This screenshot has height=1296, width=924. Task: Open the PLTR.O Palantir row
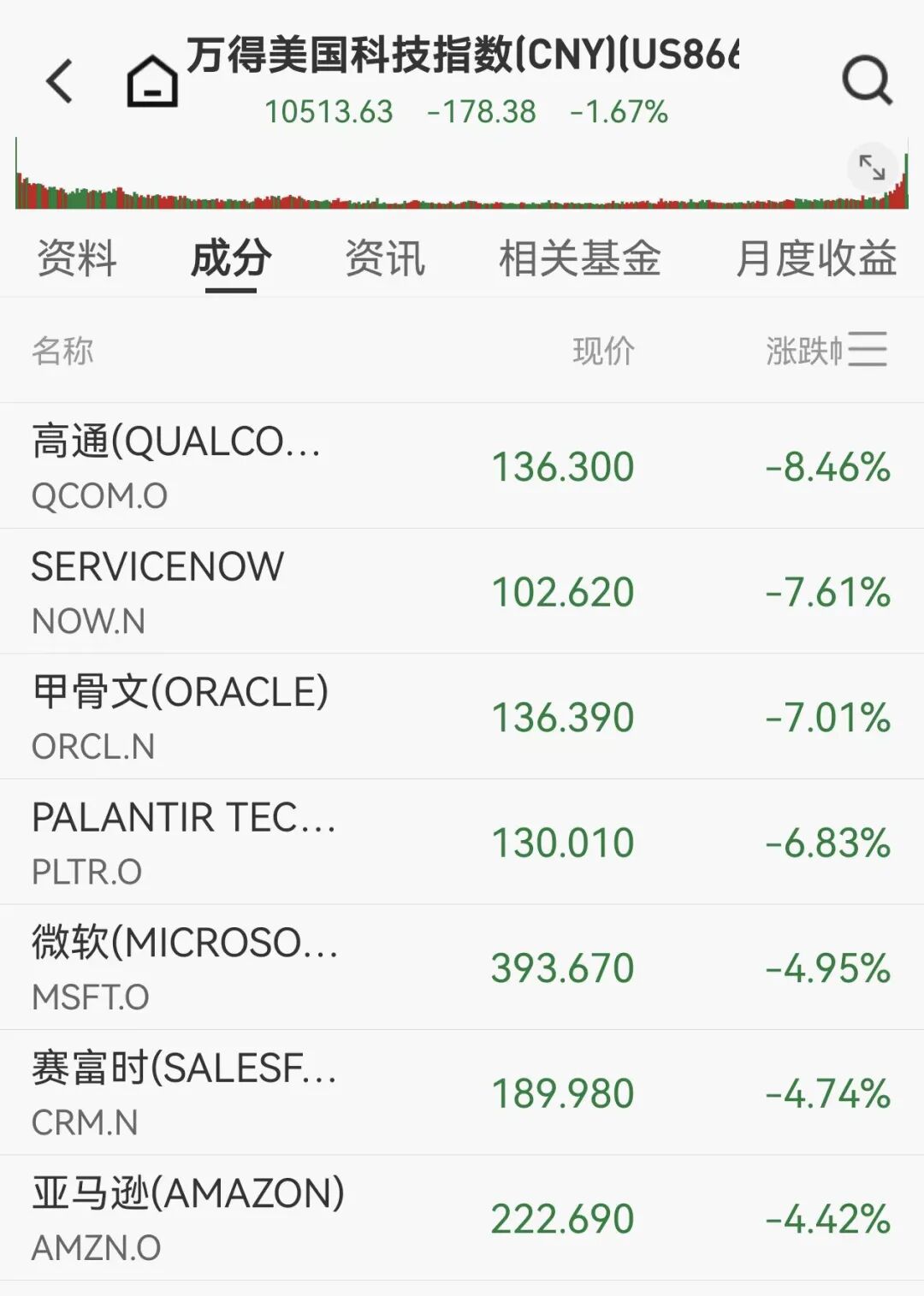point(462,843)
